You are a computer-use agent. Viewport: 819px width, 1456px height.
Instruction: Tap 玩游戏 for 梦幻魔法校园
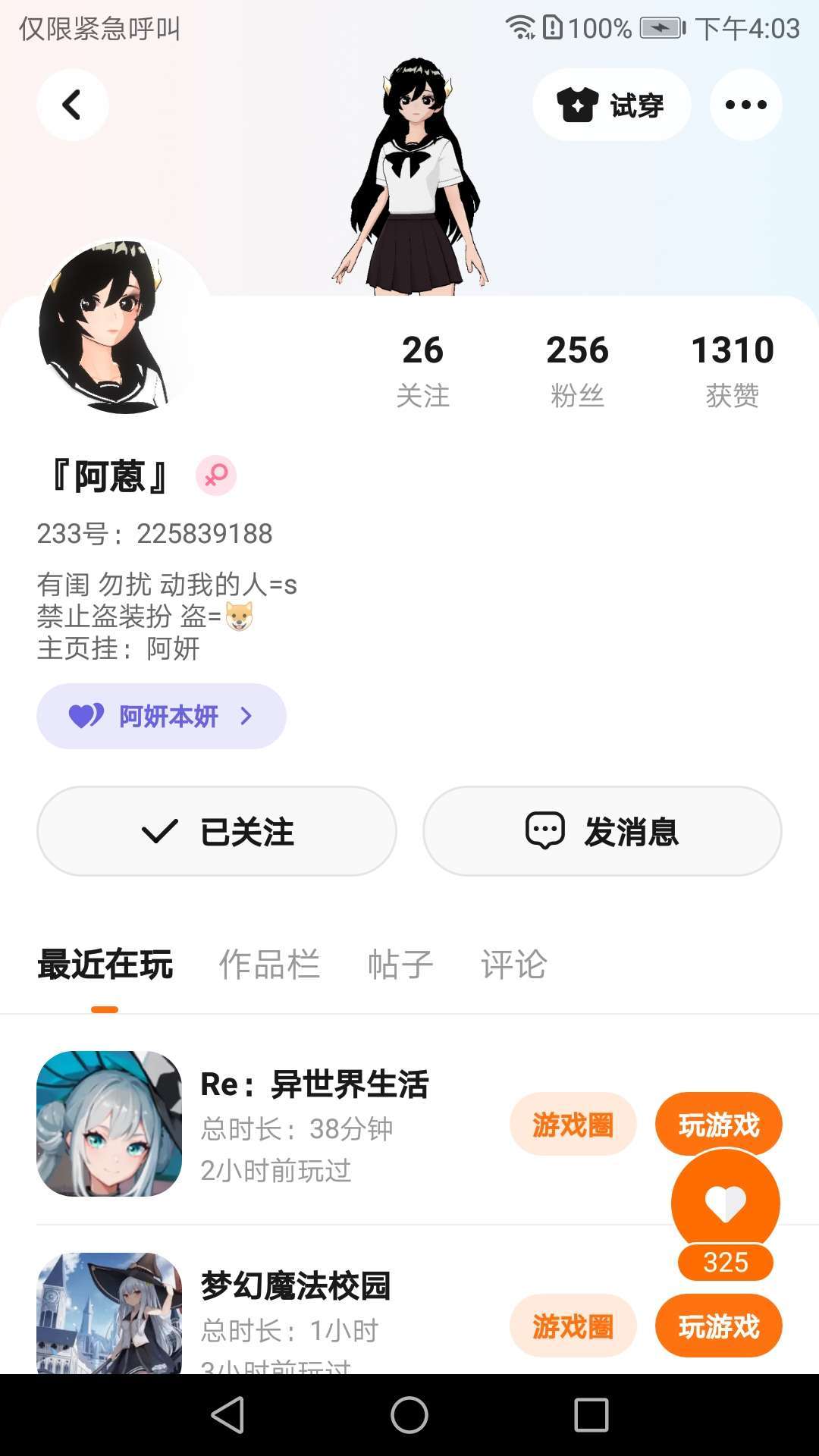pos(718,1327)
